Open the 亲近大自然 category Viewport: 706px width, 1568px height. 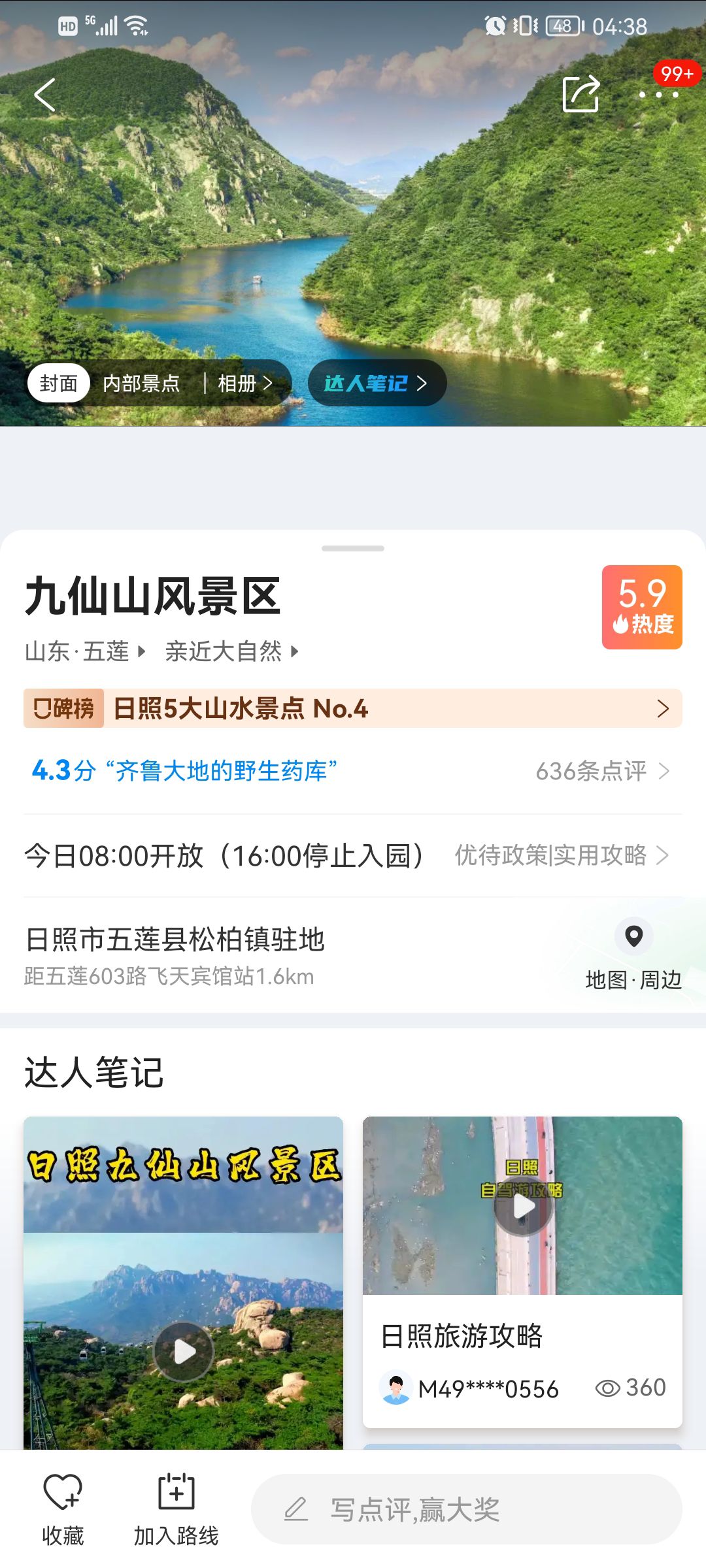[232, 651]
